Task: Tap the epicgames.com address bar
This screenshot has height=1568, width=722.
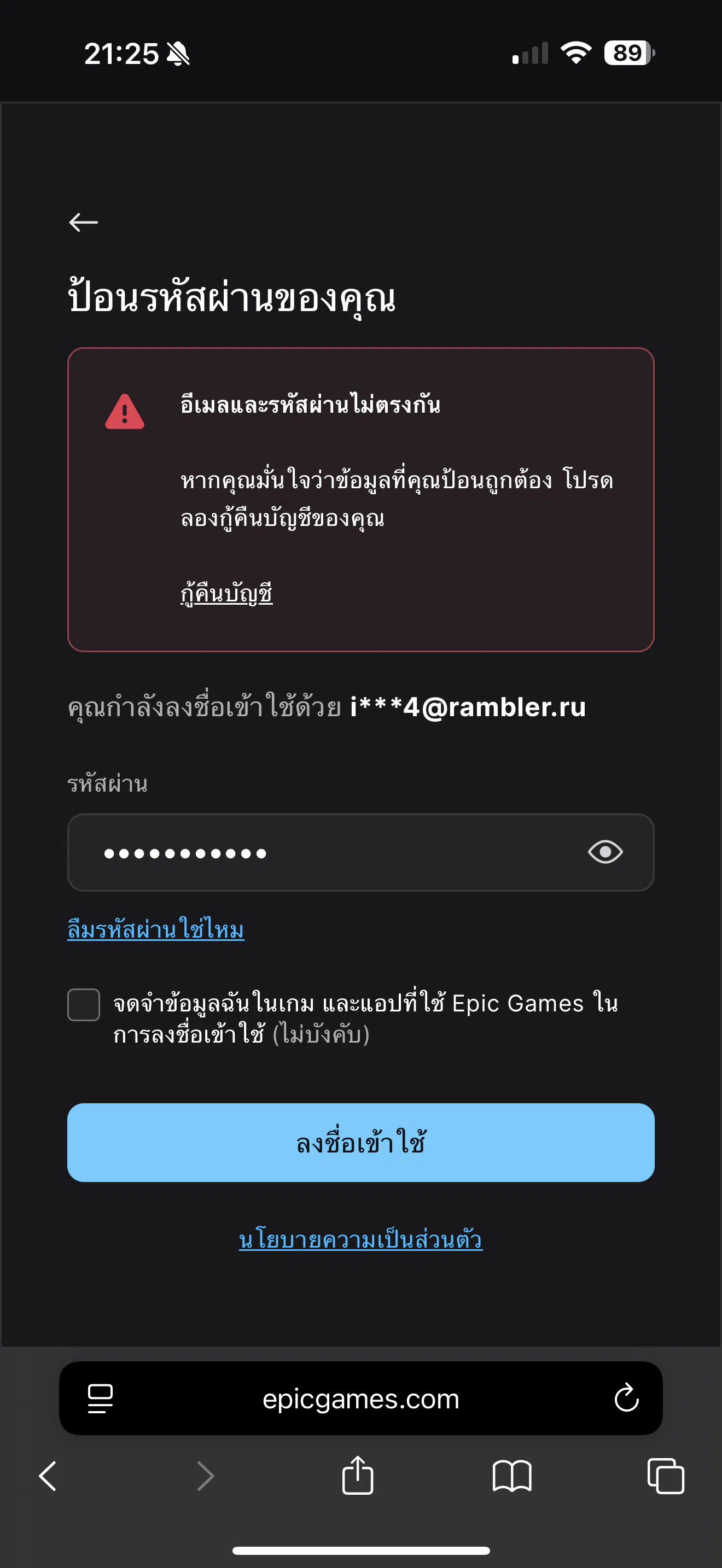Action: click(x=360, y=1398)
